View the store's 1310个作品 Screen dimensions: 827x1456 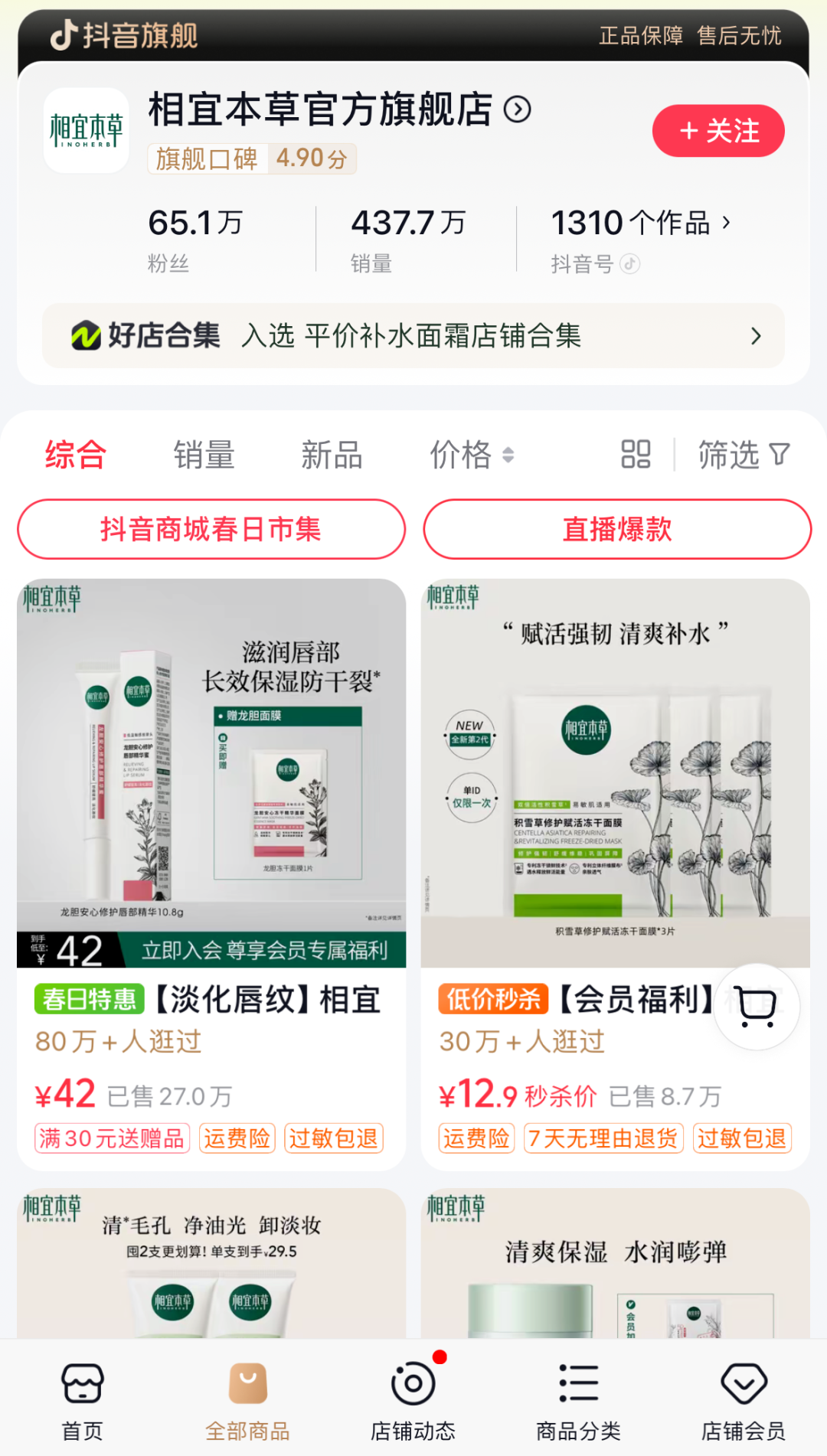tap(640, 224)
